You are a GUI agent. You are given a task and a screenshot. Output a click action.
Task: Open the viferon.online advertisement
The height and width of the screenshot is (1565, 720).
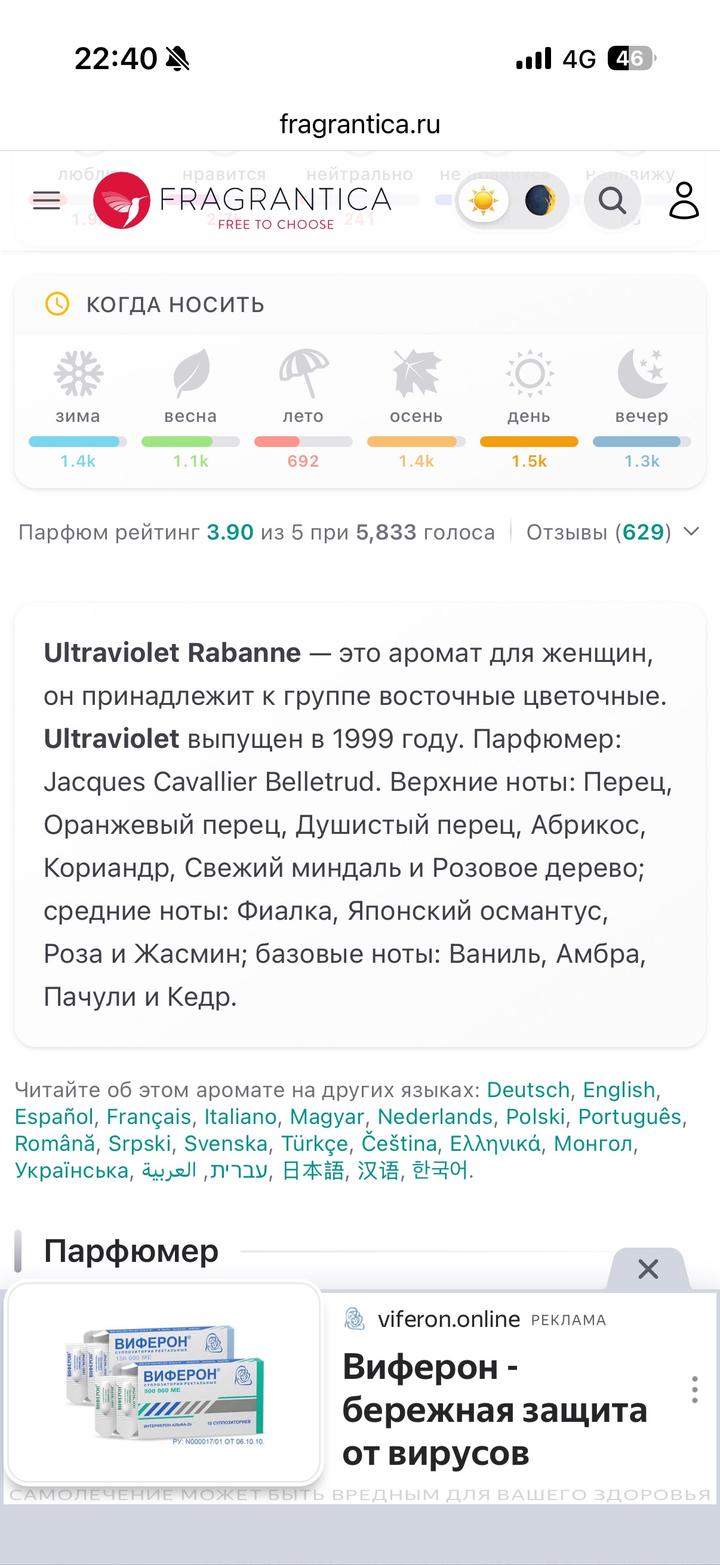(494, 1409)
